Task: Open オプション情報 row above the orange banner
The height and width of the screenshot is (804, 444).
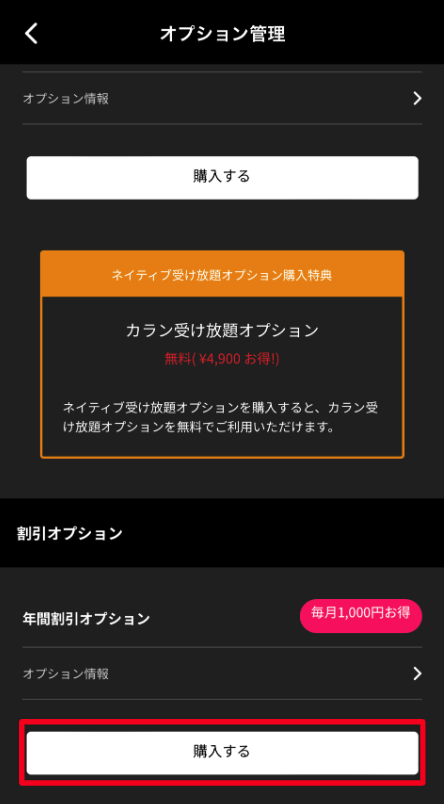Action: pyautogui.click(x=222, y=98)
